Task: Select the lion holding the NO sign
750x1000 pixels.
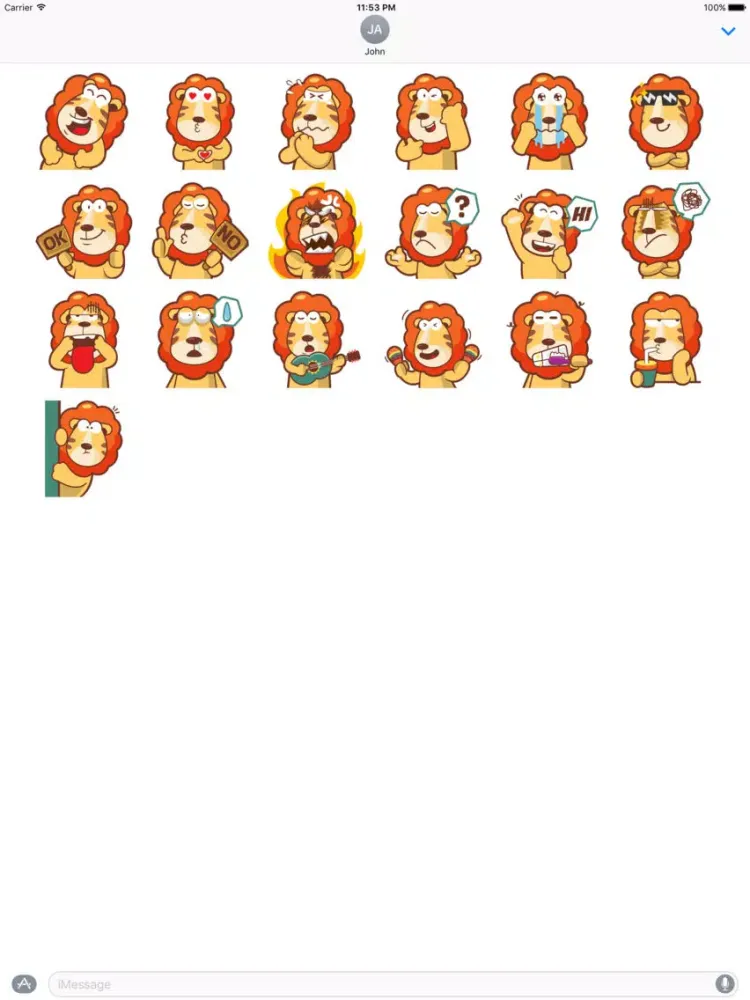Action: click(x=200, y=232)
